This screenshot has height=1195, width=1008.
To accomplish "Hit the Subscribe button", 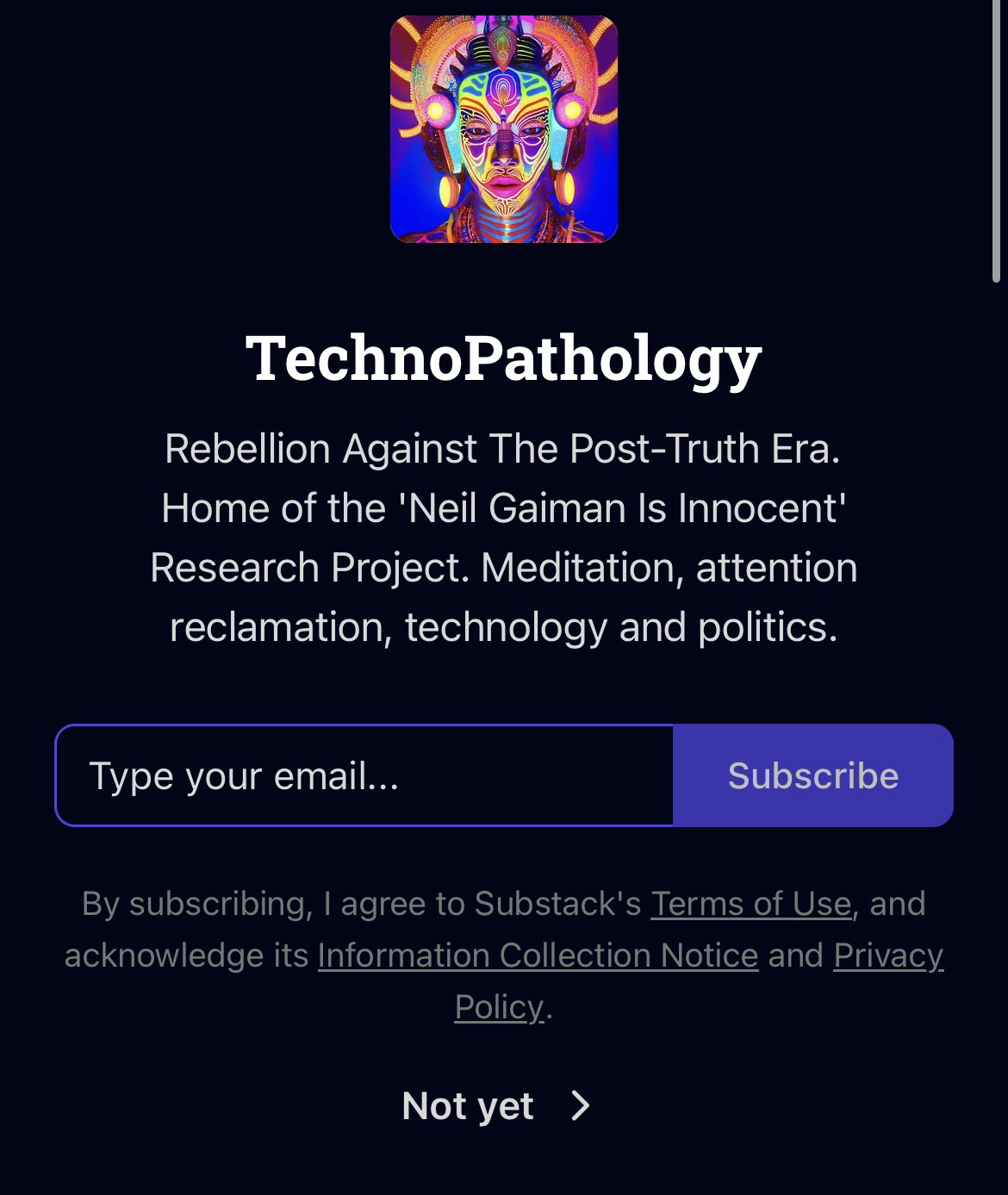I will [812, 775].
